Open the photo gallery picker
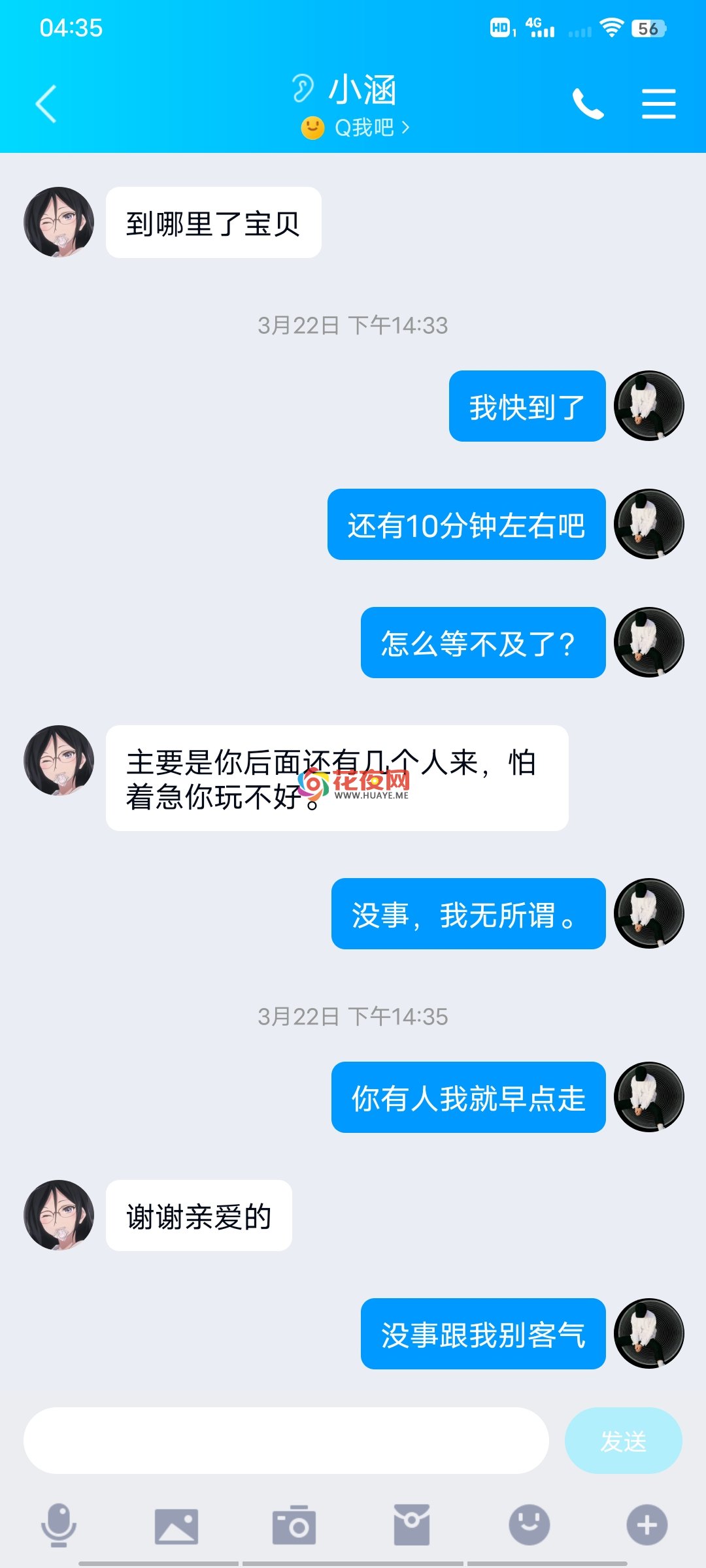The height and width of the screenshot is (1568, 706). [176, 1526]
